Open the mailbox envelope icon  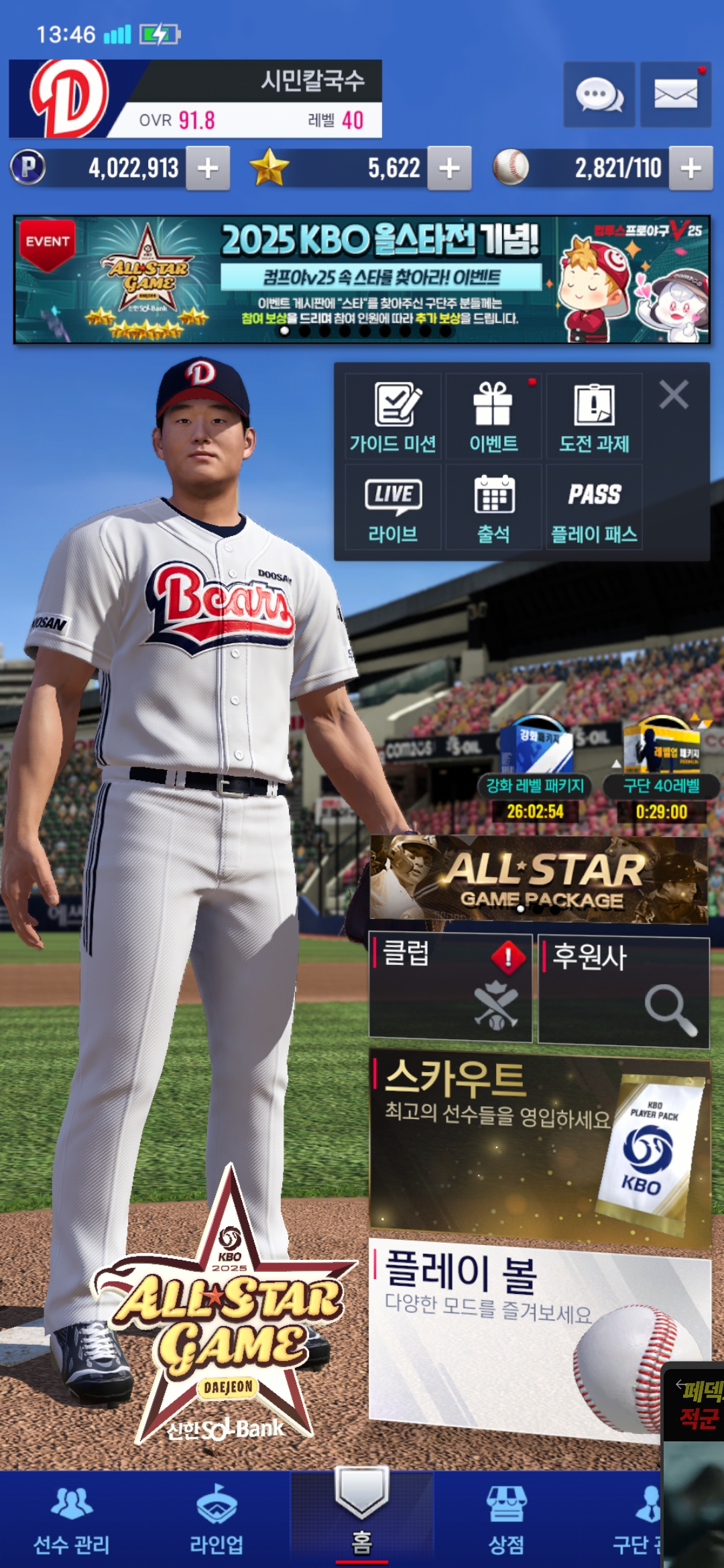pyautogui.click(x=675, y=94)
